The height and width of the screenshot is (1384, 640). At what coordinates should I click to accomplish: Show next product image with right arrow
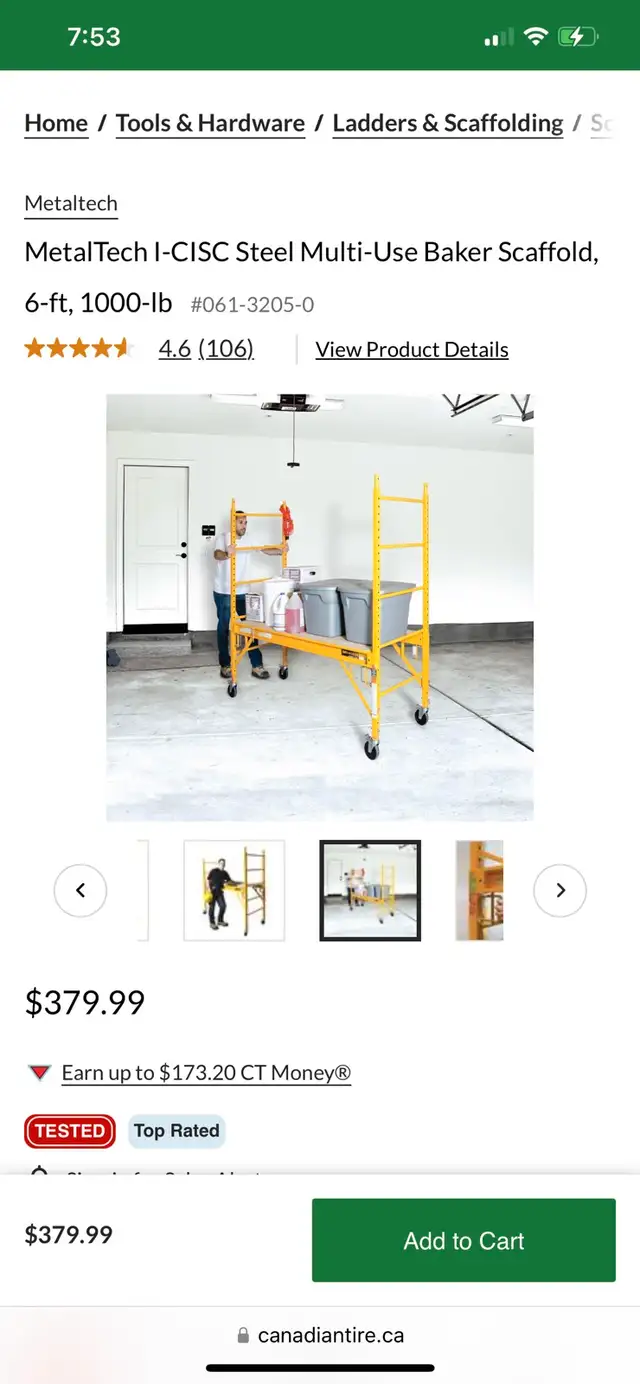560,890
